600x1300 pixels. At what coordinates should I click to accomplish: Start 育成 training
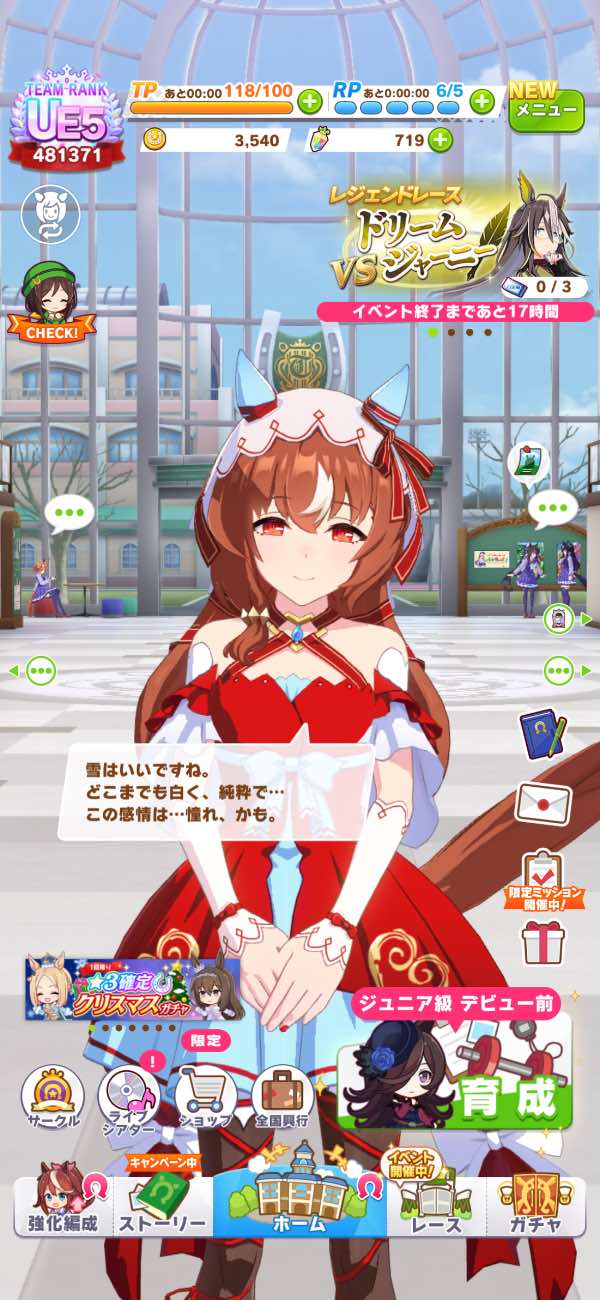tap(455, 1070)
